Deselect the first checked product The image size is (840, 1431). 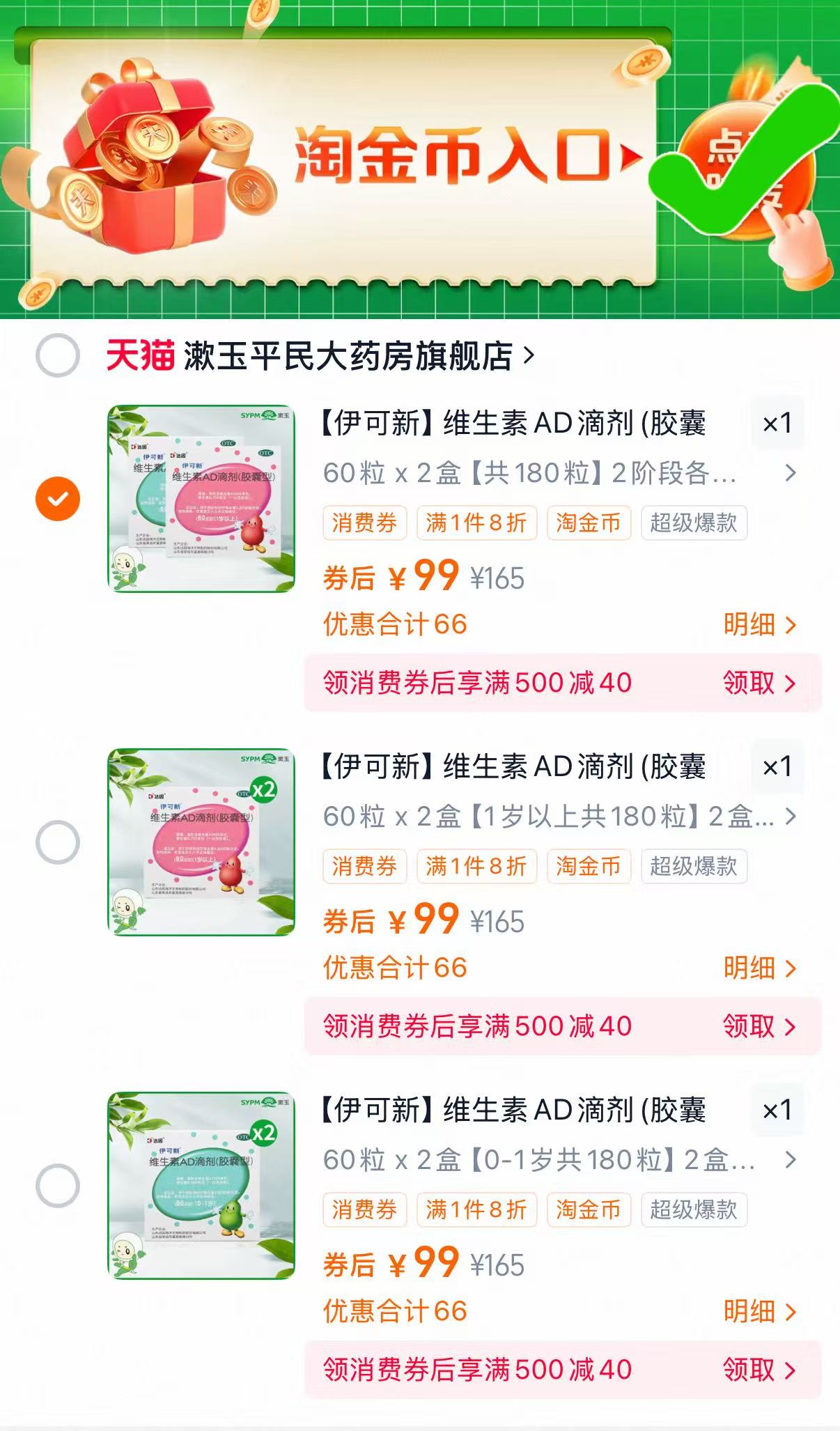click(x=59, y=497)
